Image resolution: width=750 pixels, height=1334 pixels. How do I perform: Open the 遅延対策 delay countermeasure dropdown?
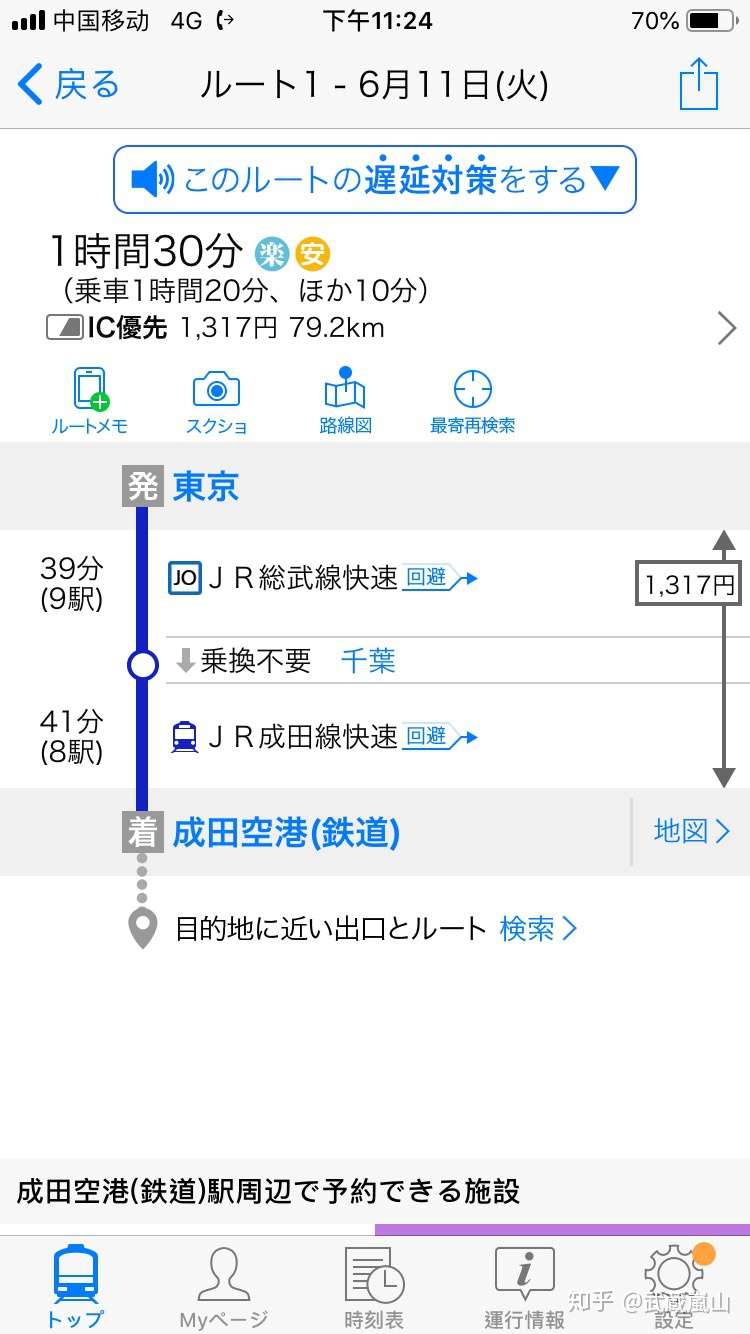[x=375, y=180]
